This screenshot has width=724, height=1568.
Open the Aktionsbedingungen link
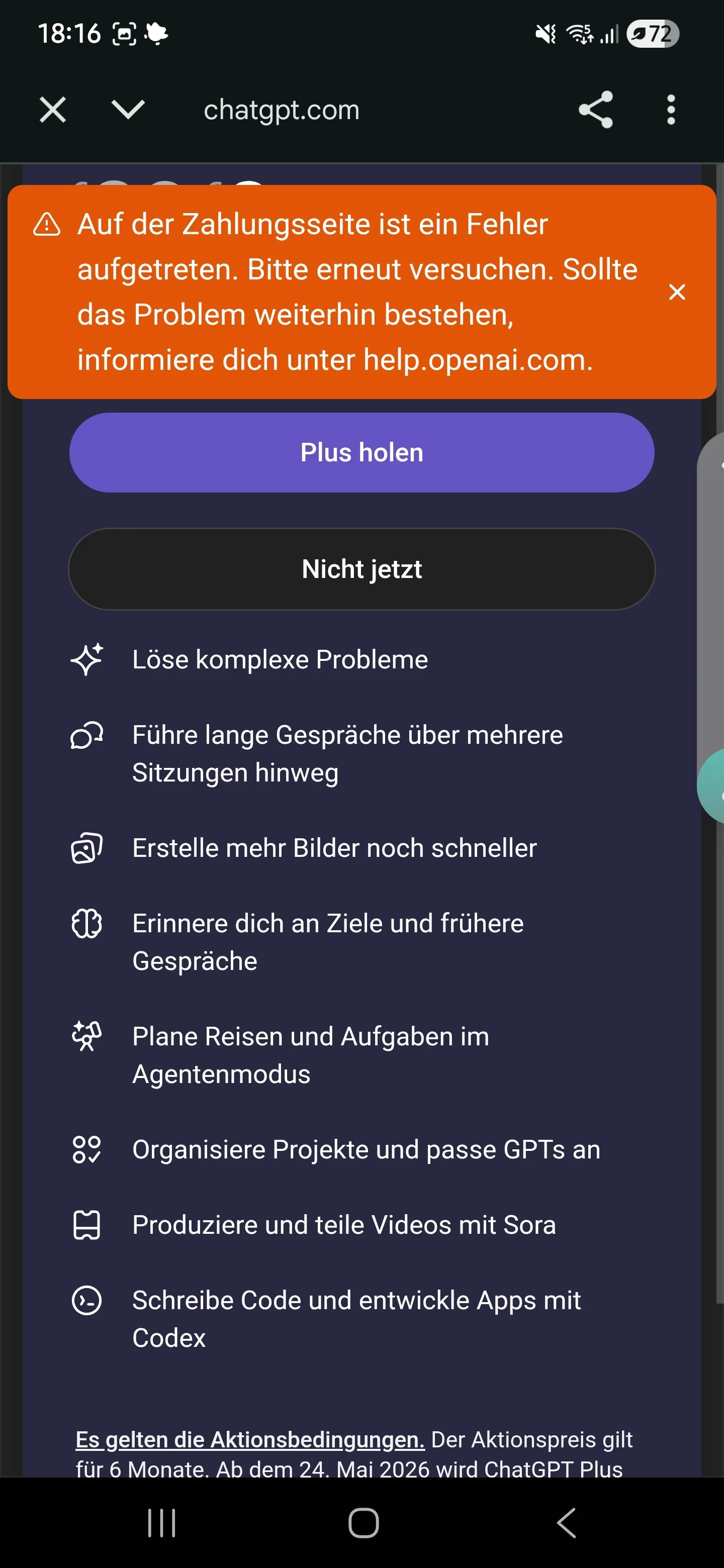(250, 1439)
